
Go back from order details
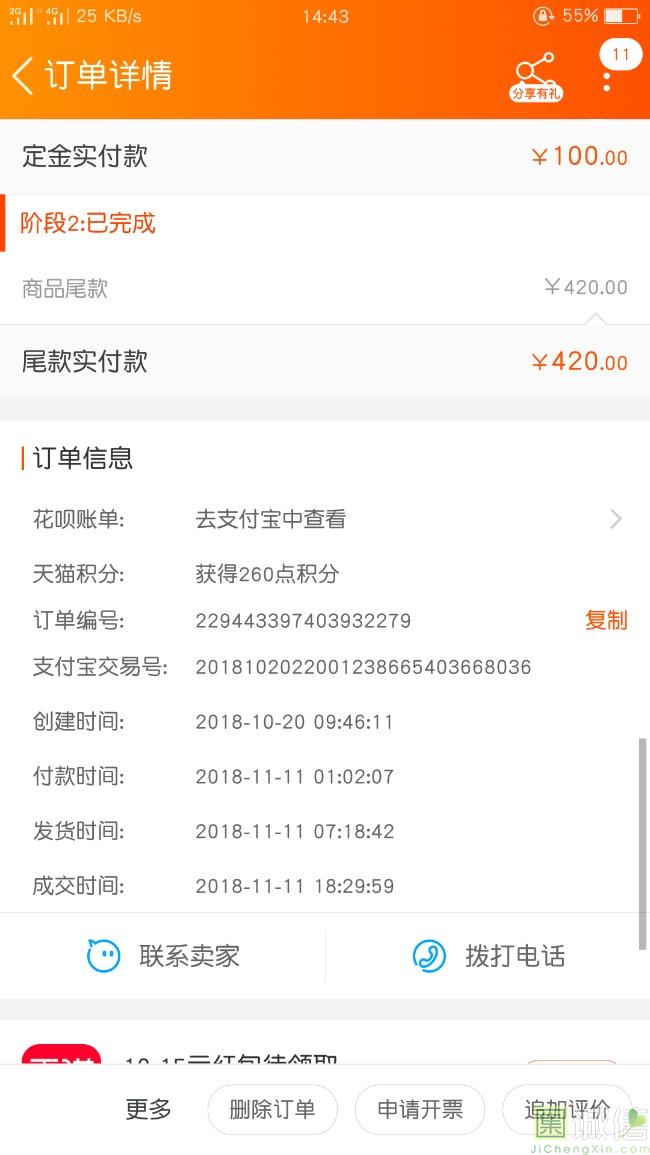click(24, 76)
